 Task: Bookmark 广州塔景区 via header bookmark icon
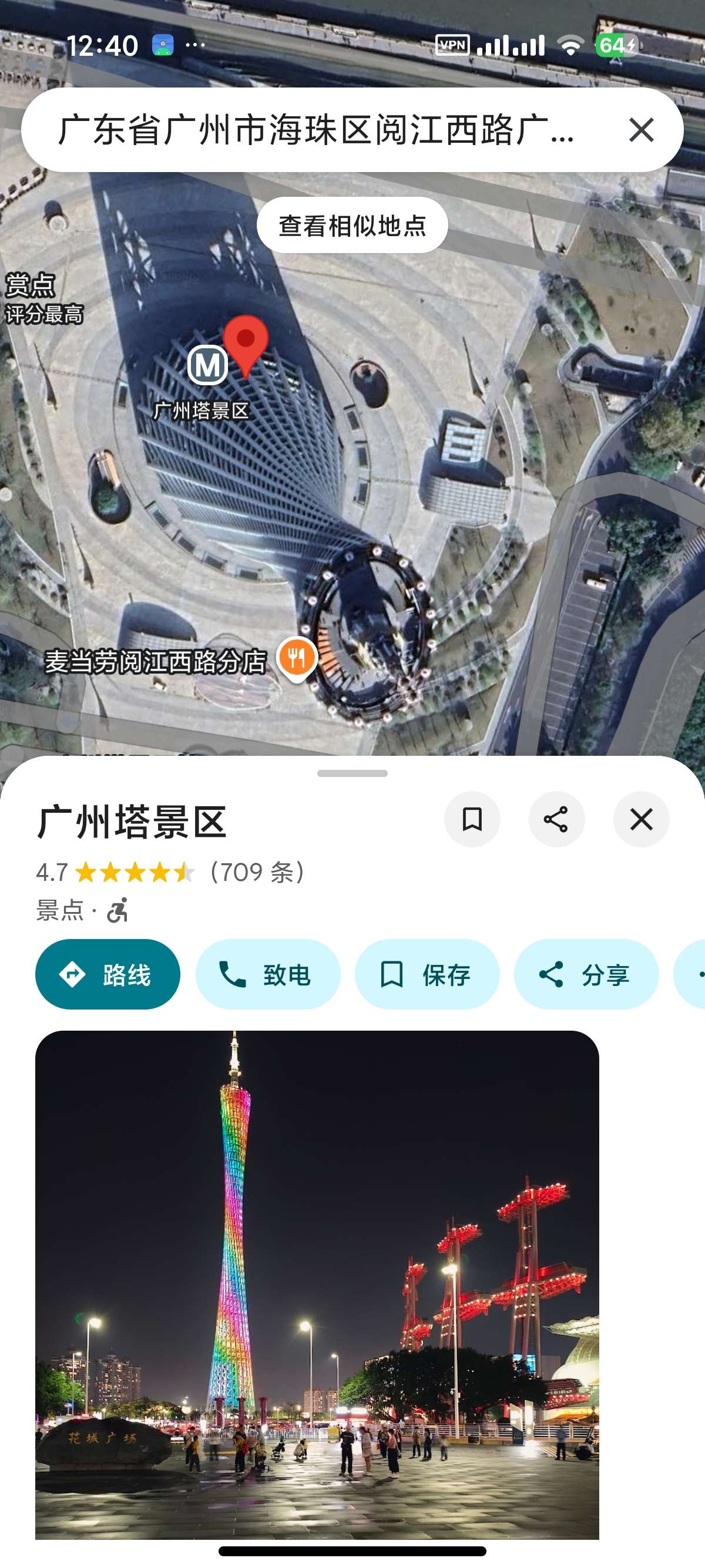(472, 819)
